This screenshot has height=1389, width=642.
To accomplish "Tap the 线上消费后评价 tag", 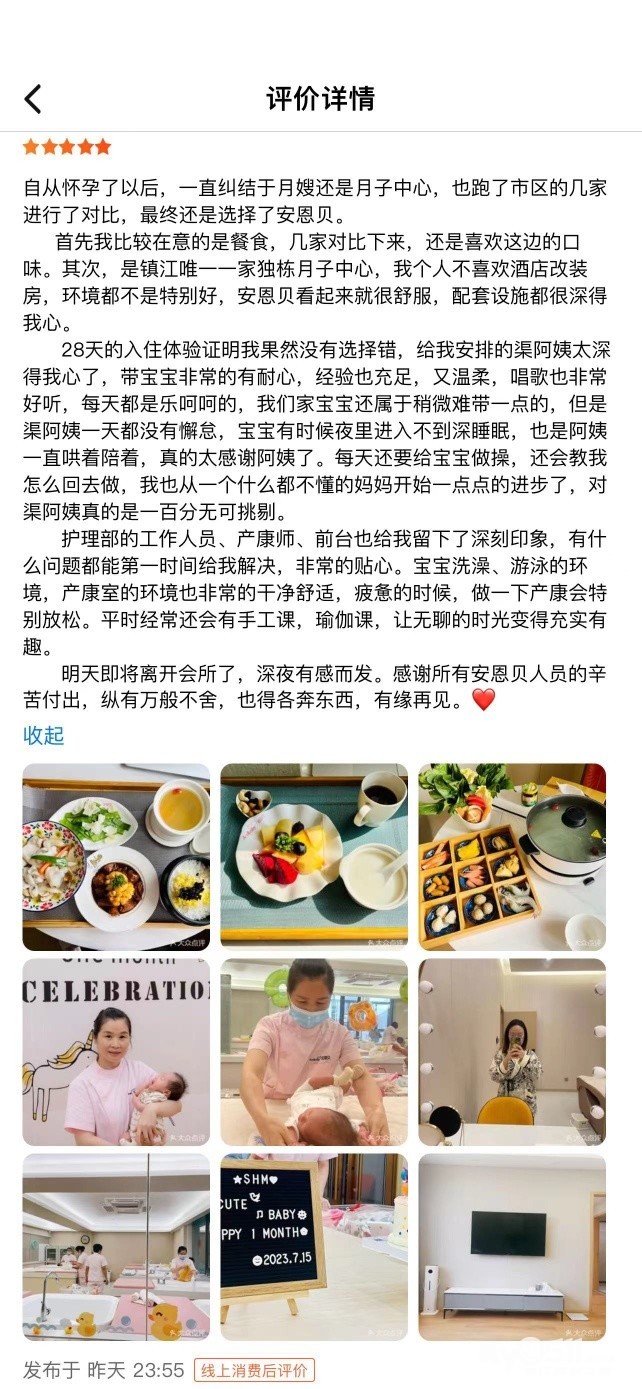I will pos(254,1370).
